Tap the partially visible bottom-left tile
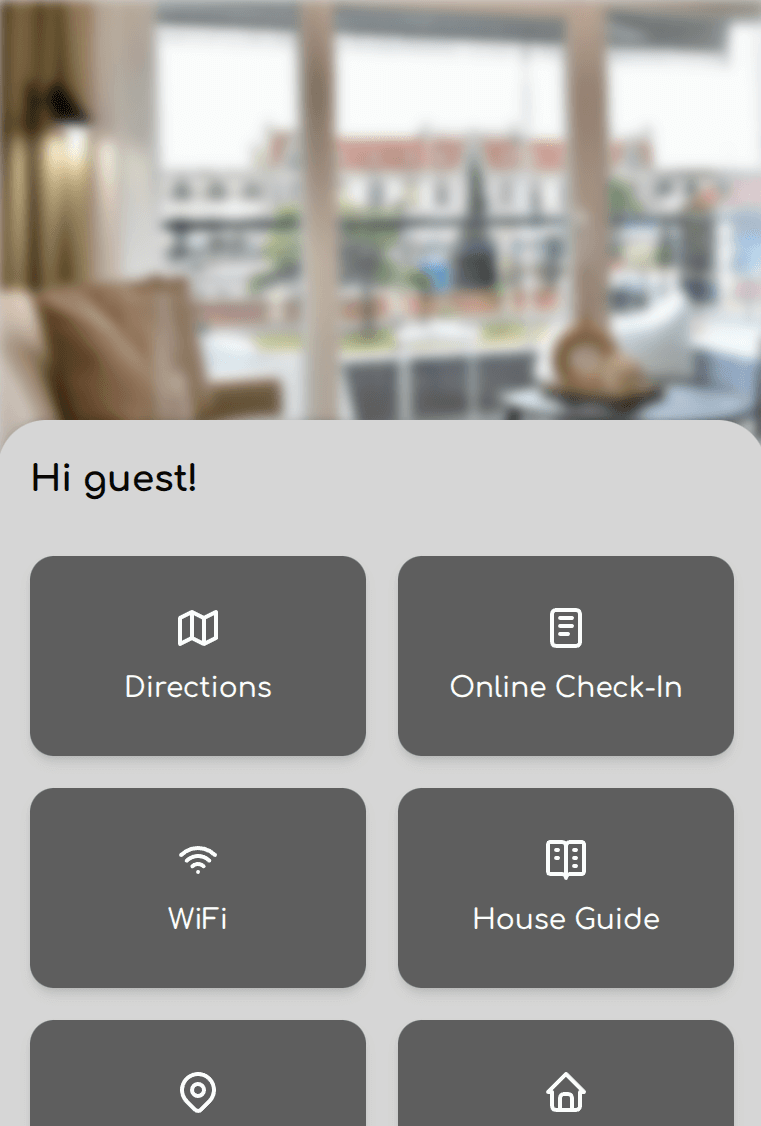The image size is (761, 1126). click(x=197, y=1080)
